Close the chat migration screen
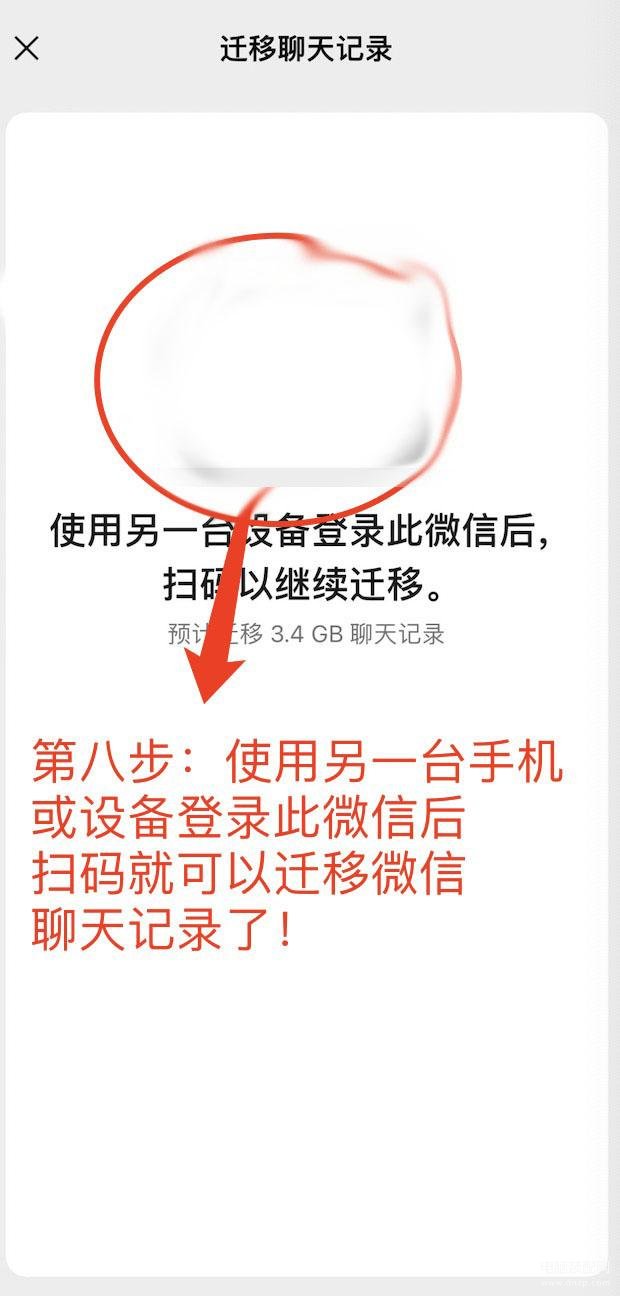The width and height of the screenshot is (620, 1296). 27,48
